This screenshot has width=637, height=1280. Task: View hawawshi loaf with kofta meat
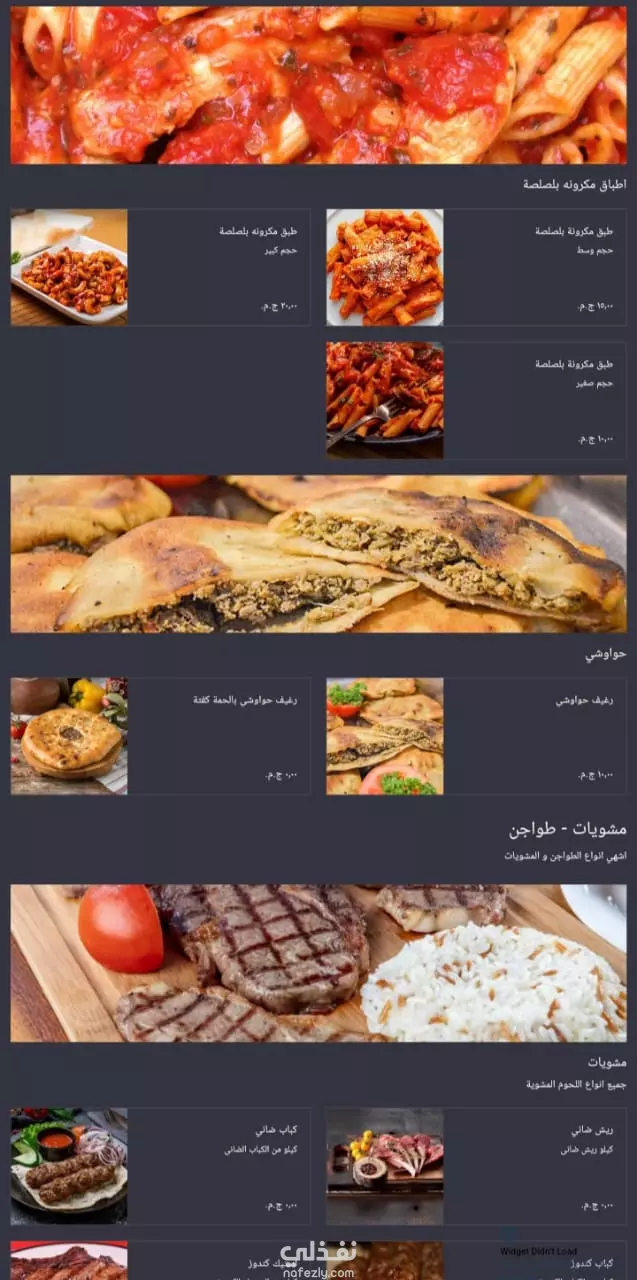click(160, 736)
